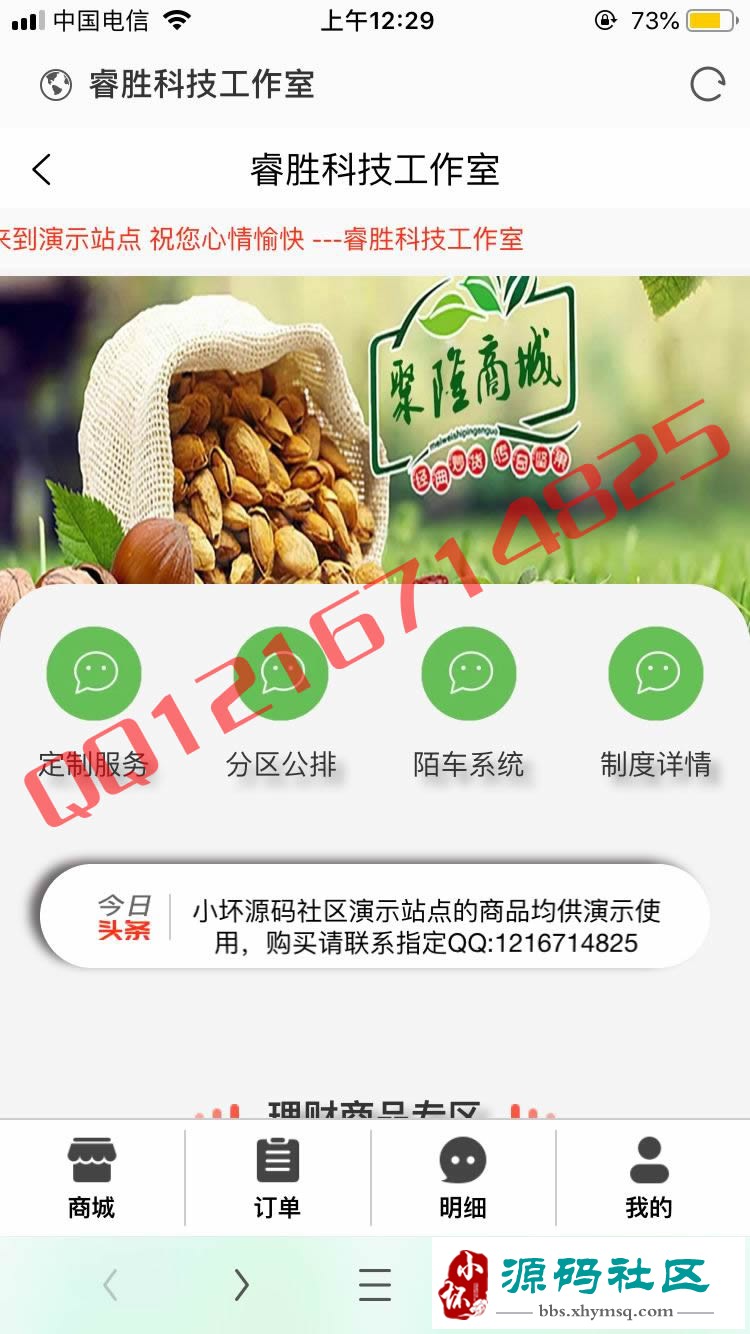The image size is (750, 1334).
Task: Tap the 聚隆商城 nuts banner
Action: coord(375,430)
